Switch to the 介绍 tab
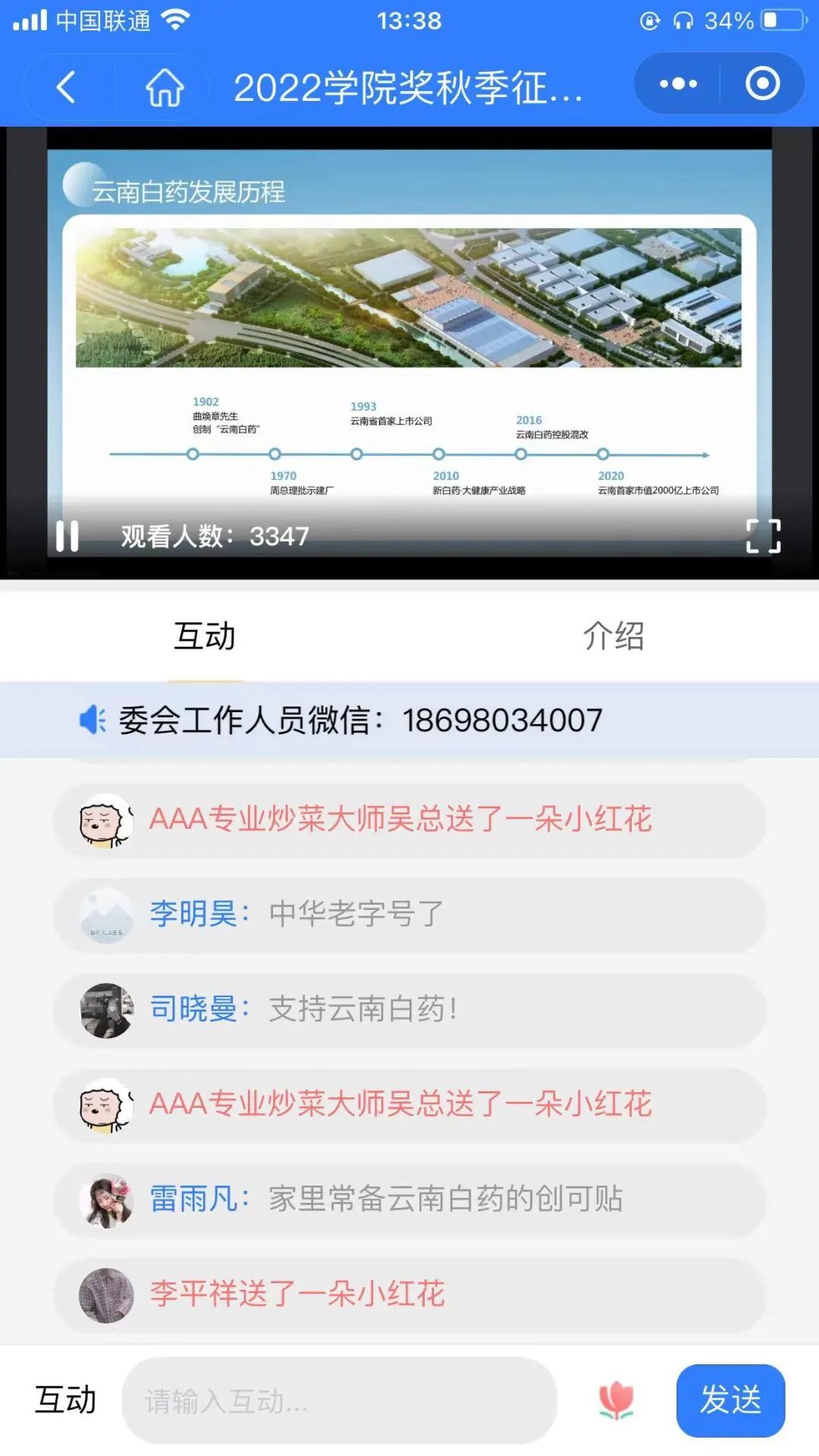819x1456 pixels. [613, 636]
